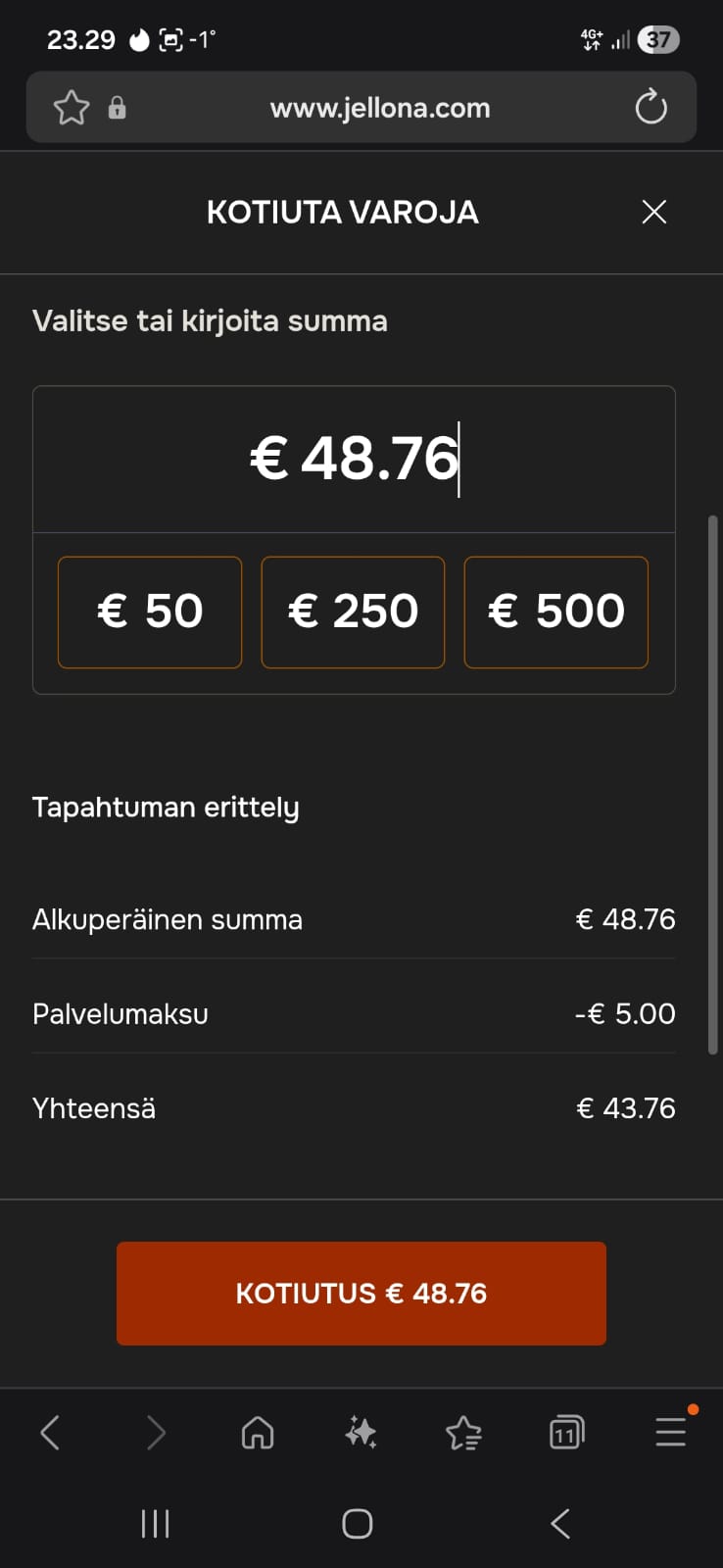Open the bookmarks star panel
Screen dimensions: 723x1568
pos(463,1433)
